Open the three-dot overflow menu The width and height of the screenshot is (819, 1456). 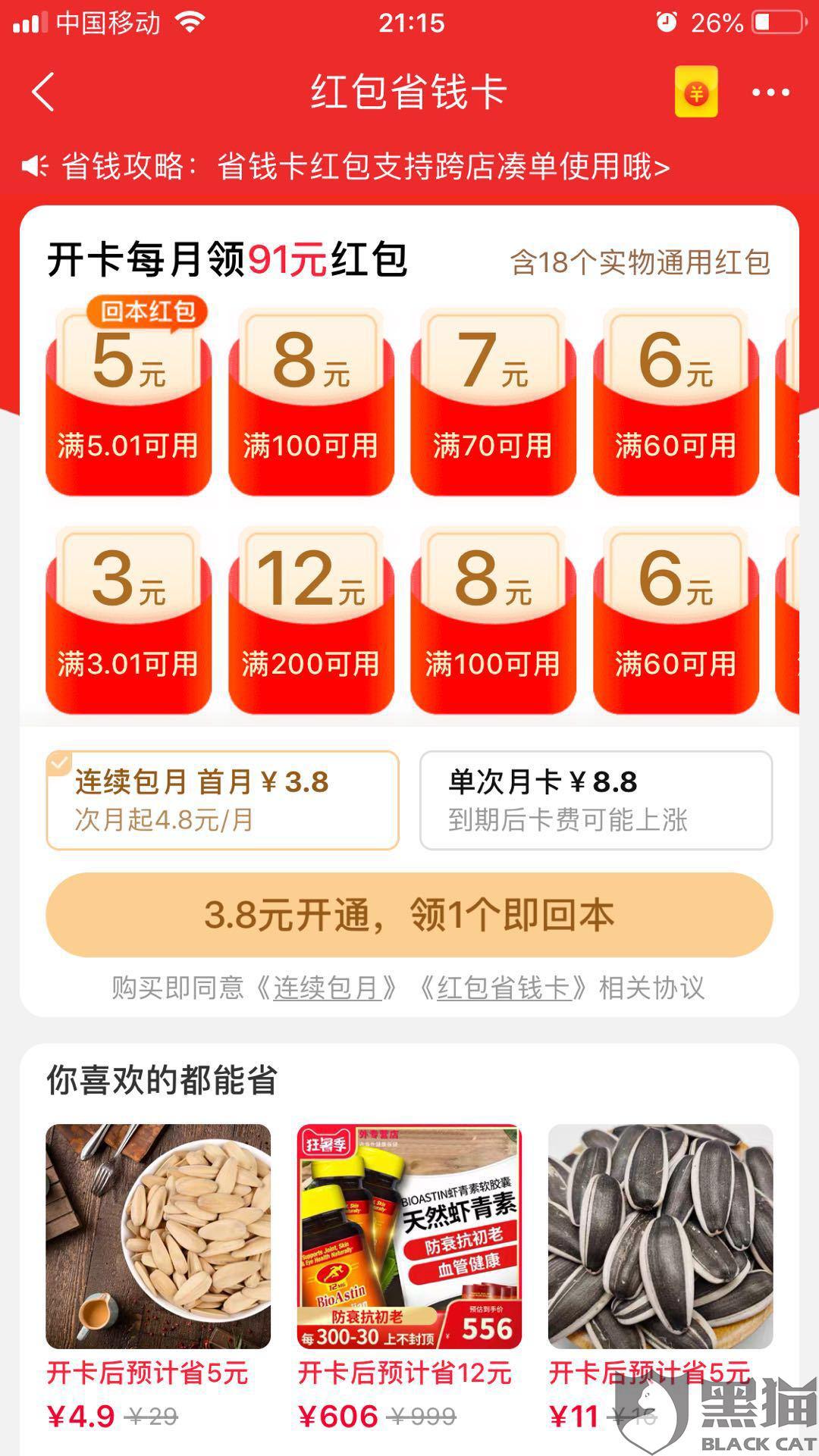point(770,92)
